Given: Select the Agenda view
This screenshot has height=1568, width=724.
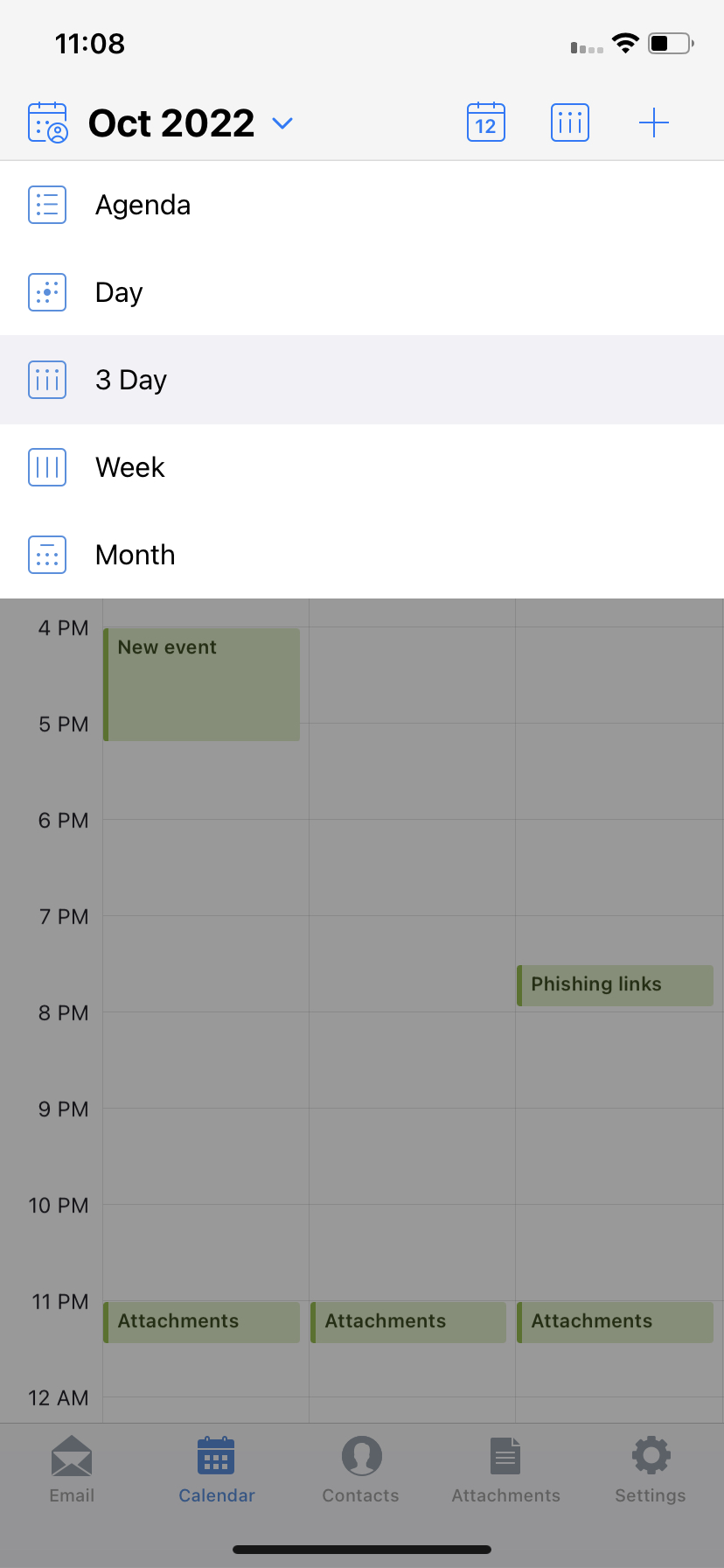Looking at the screenshot, I should tap(143, 205).
